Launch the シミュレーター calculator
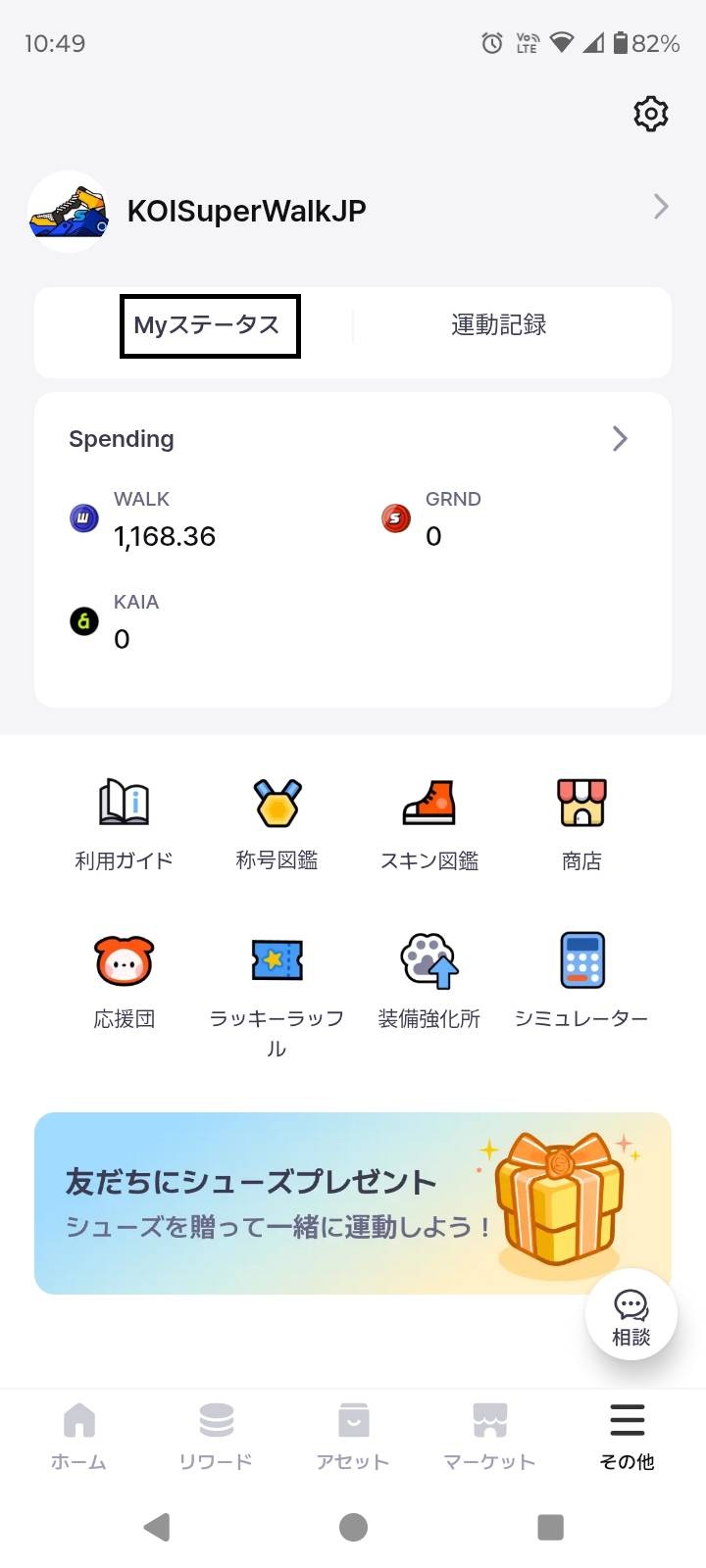Screen dimensions: 706x1568 click(581, 980)
